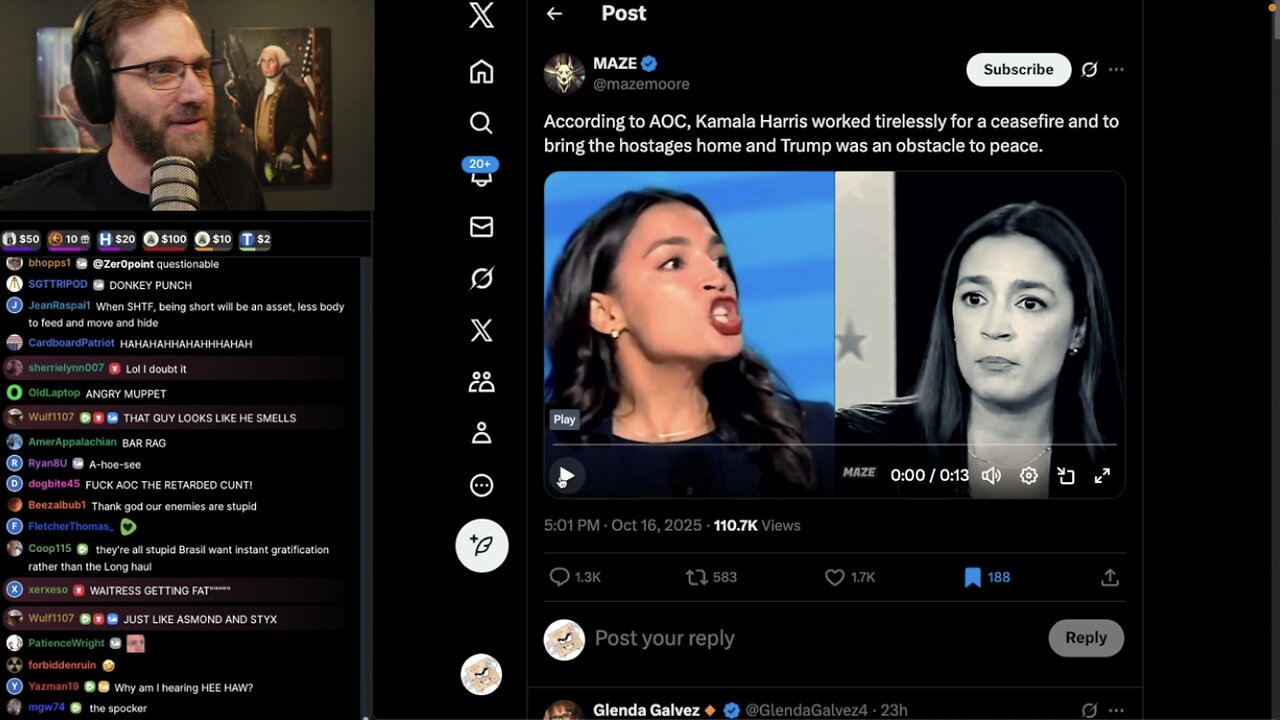Compose a new post
Image resolution: width=1280 pixels, height=720 pixels.
click(481, 545)
